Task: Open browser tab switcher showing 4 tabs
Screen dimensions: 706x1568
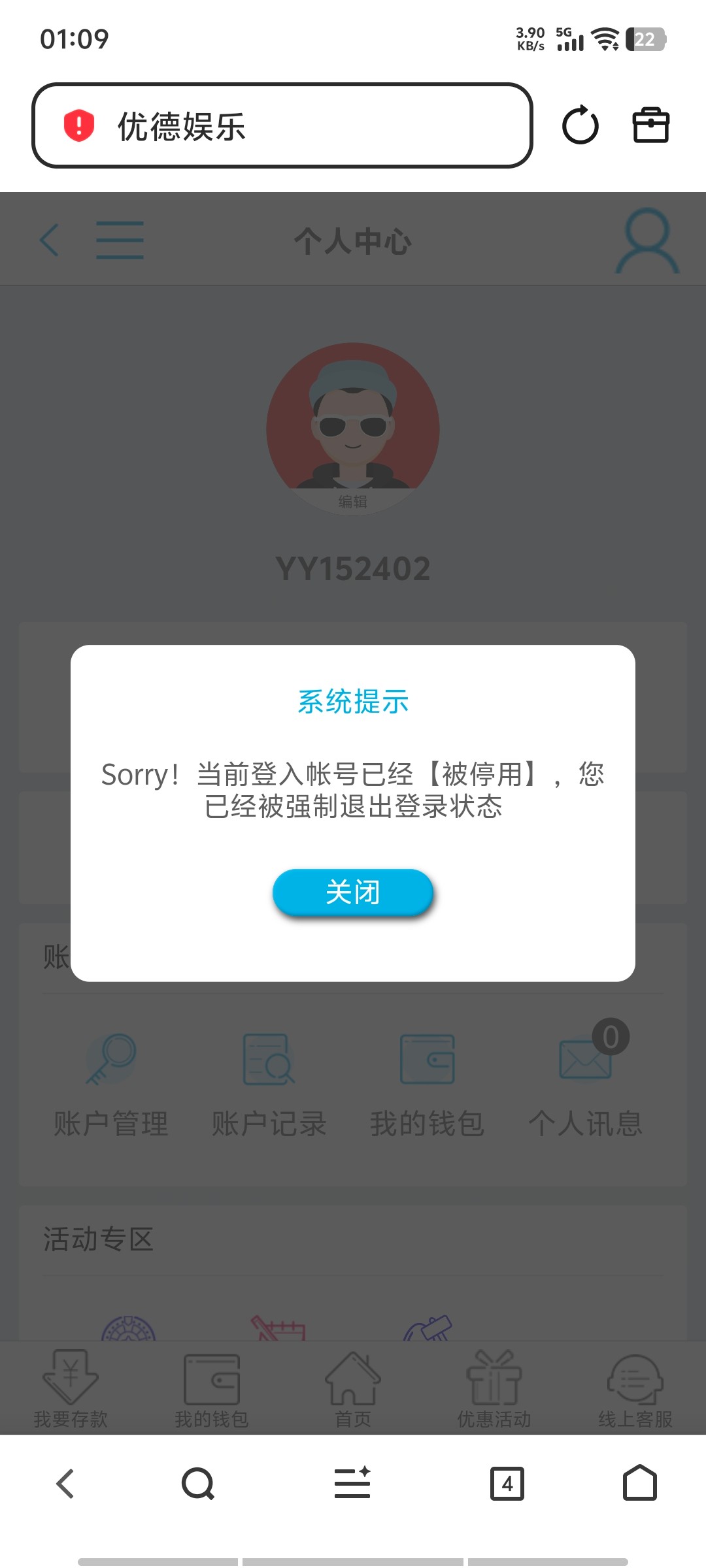Action: tap(508, 1483)
